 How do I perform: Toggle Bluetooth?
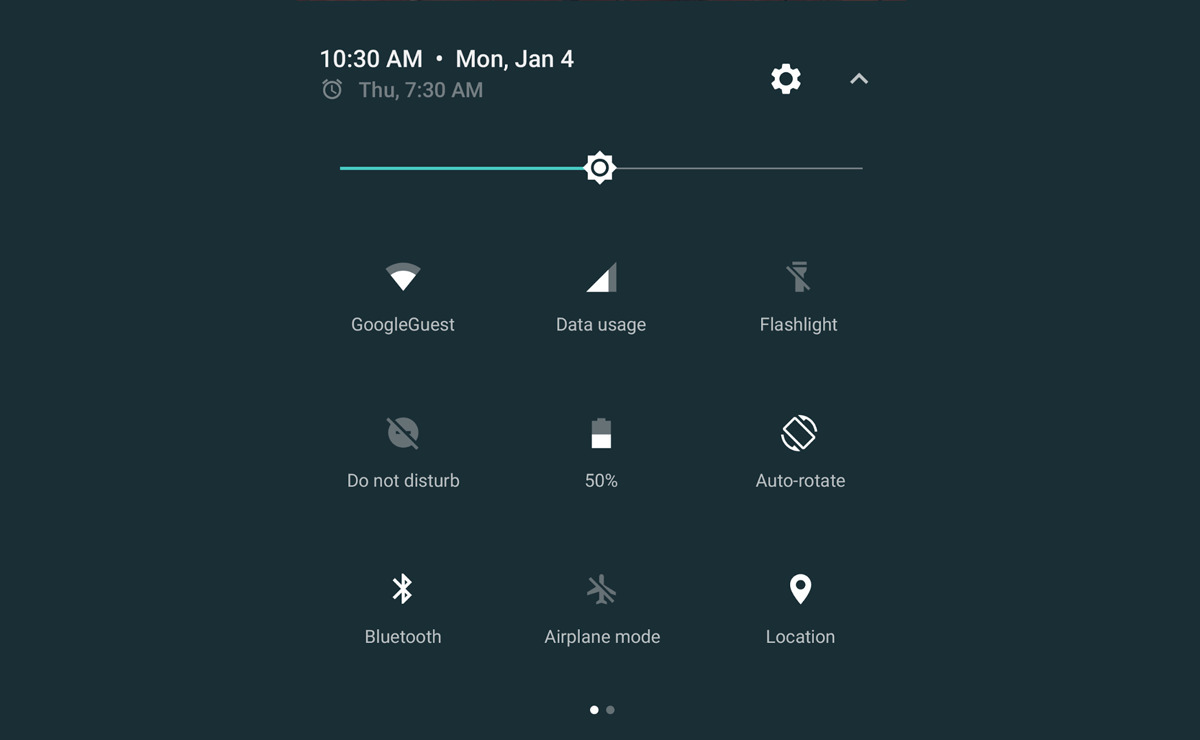pos(403,589)
